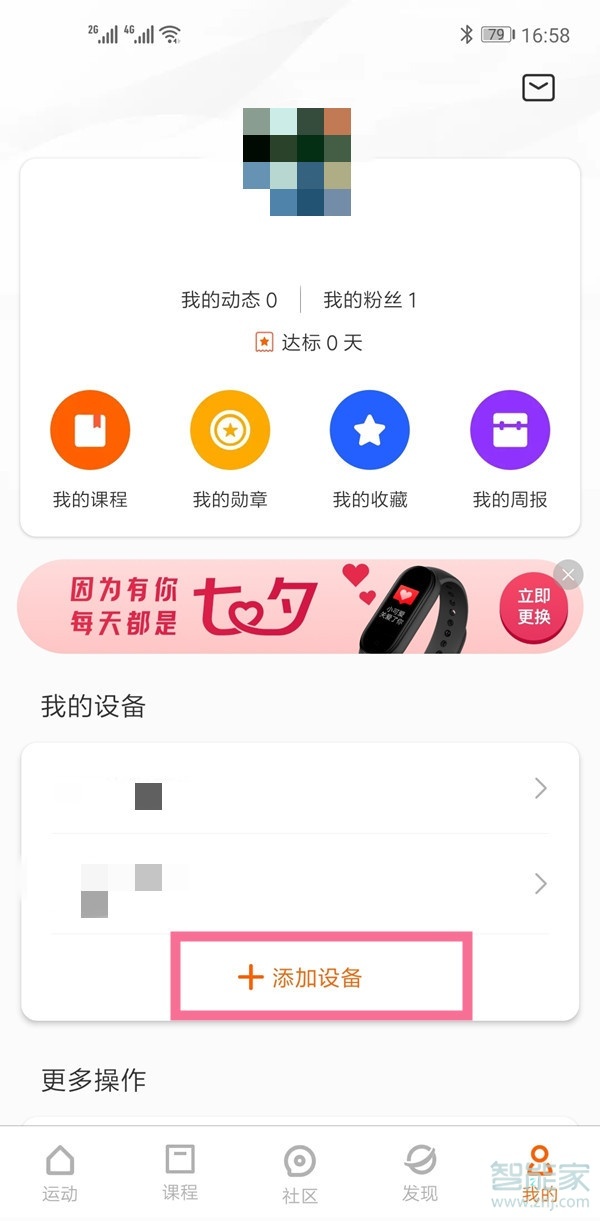Screen dimensions: 600x1221
Task: Dismiss the 七夕 promotional banner
Action: click(568, 574)
